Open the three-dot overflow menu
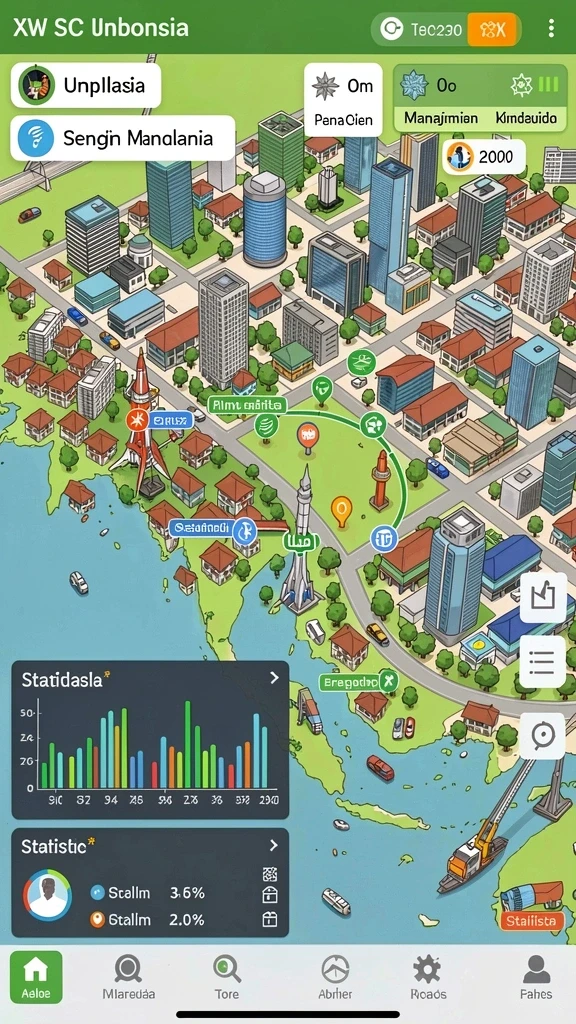Screen dimensions: 576x1024 (x=552, y=28)
